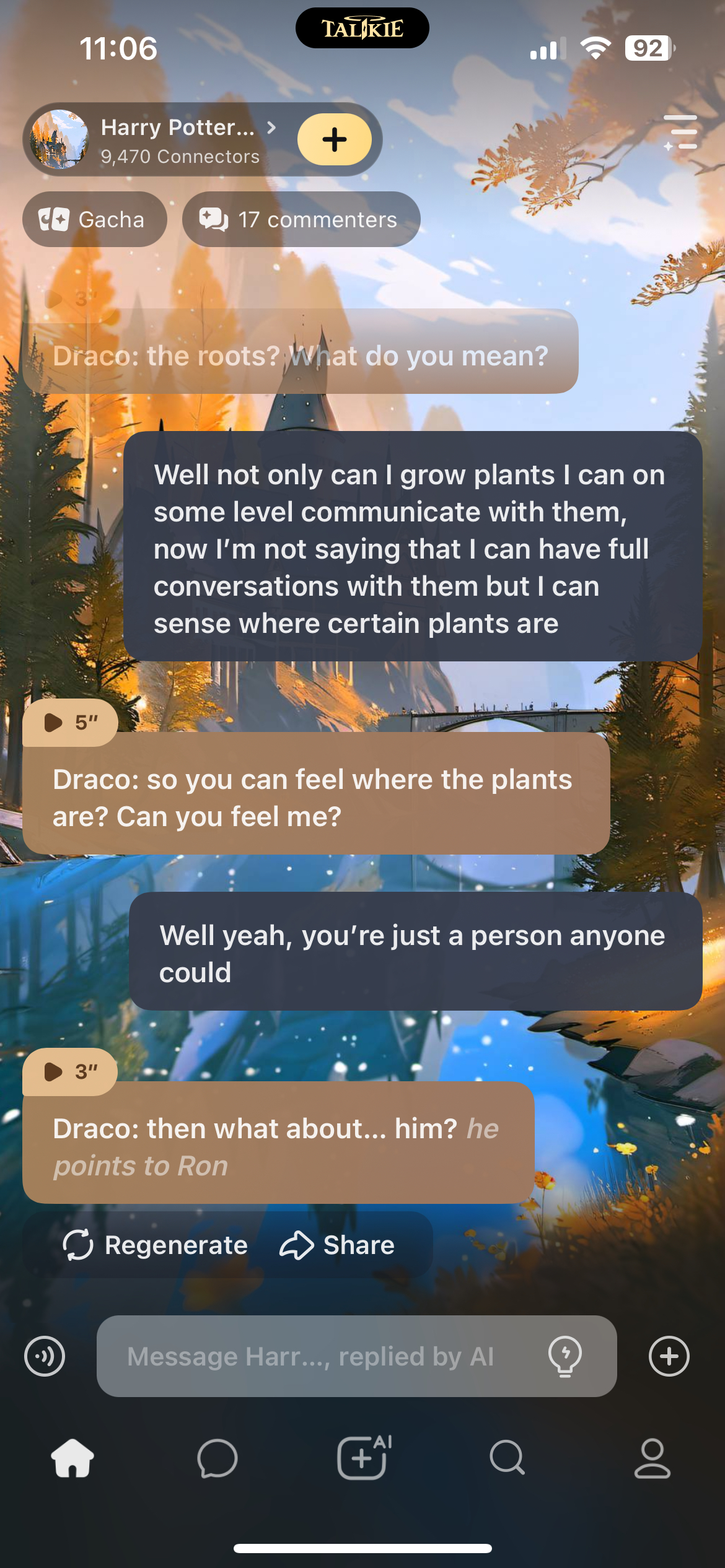
Task: Share this conversation
Action: (338, 1245)
